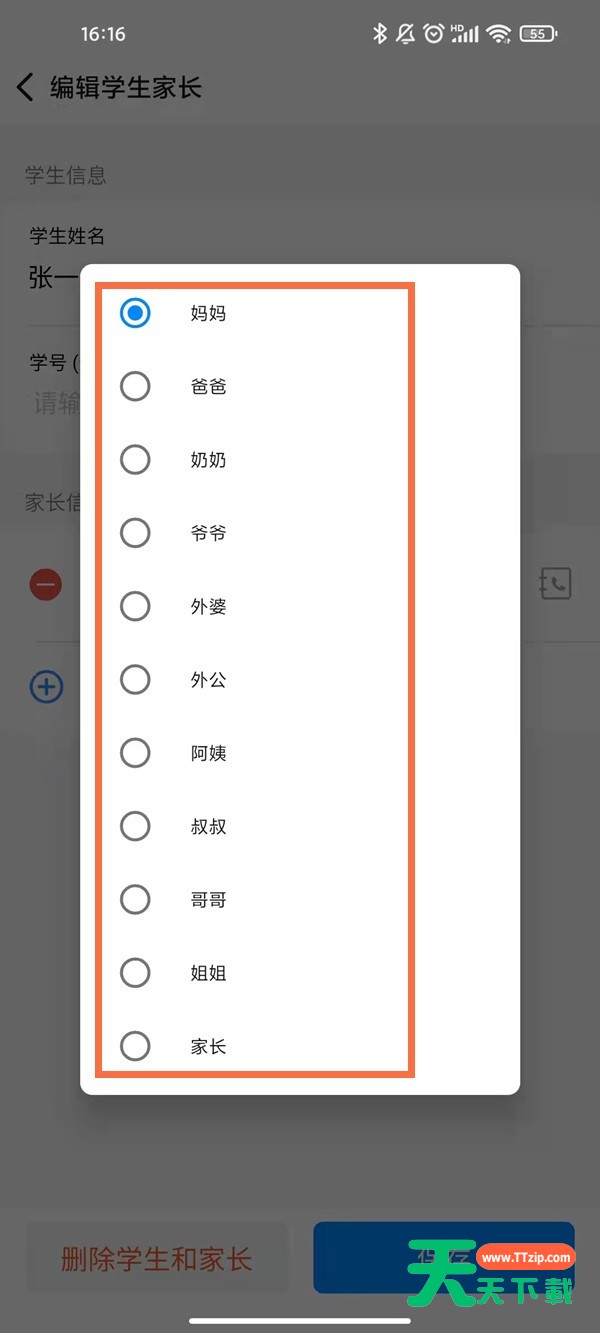Choose the 外公 option
The height and width of the screenshot is (1333, 600).
(135, 680)
